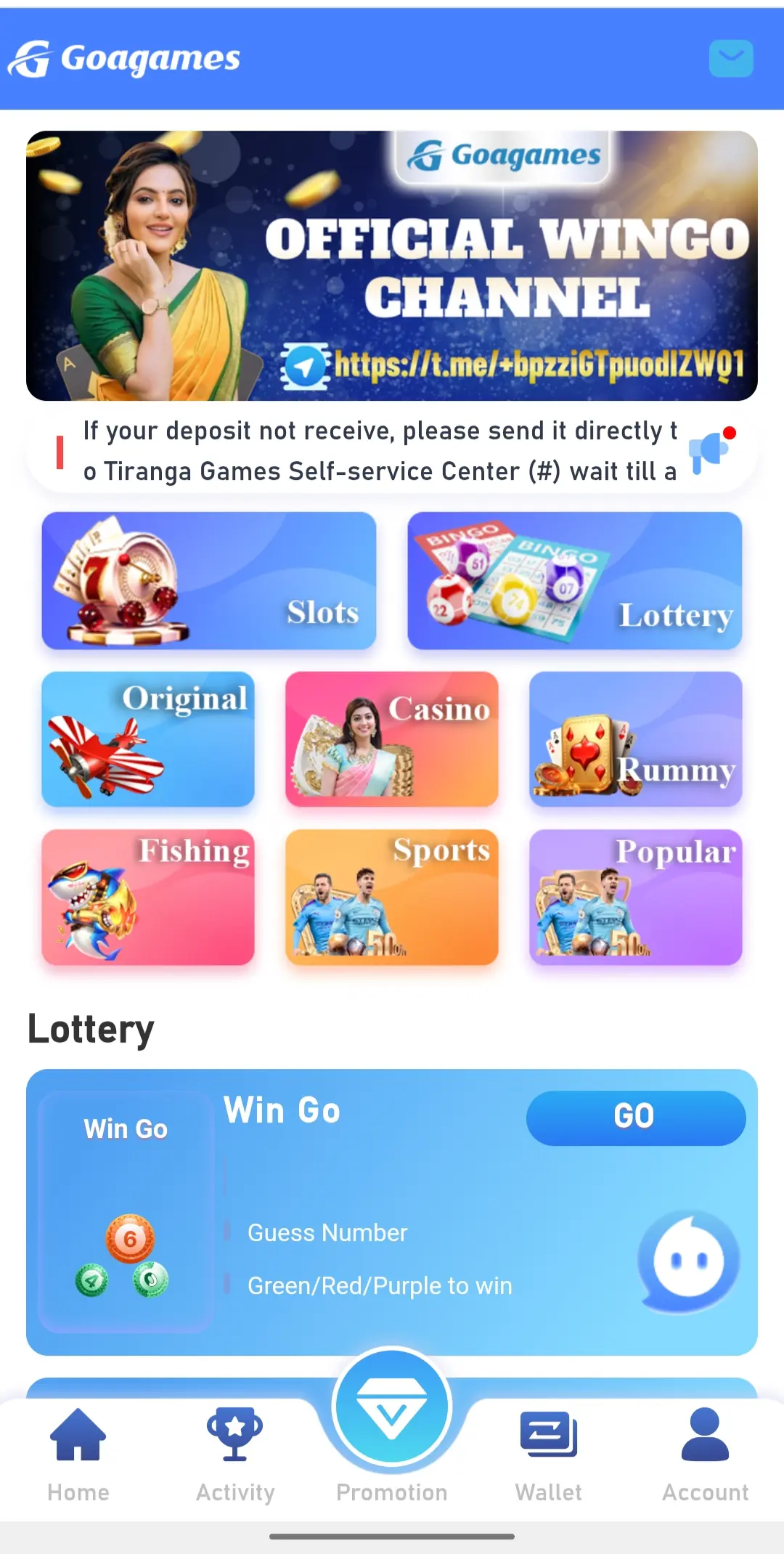Open the Lottery category tile
The width and height of the screenshot is (784, 1554).
pyautogui.click(x=575, y=580)
